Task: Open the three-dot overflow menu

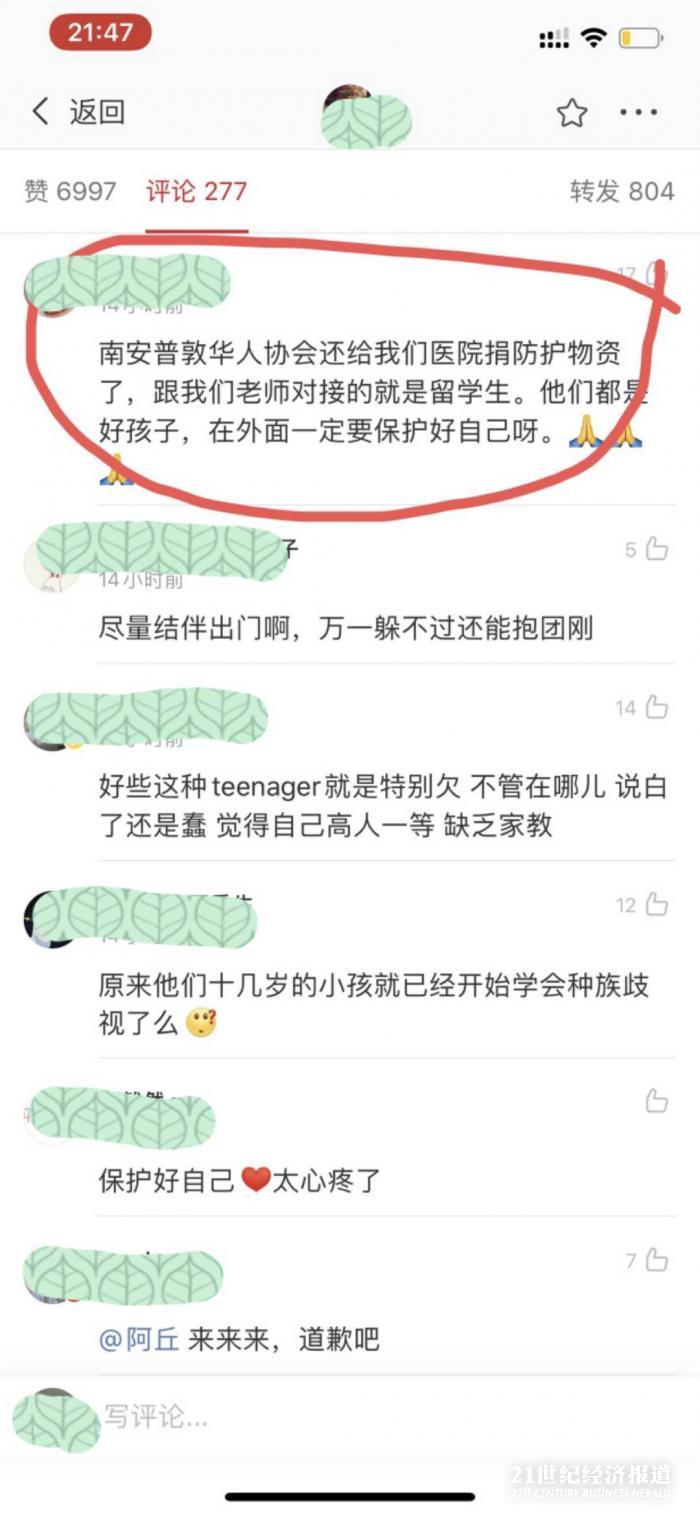Action: point(638,112)
